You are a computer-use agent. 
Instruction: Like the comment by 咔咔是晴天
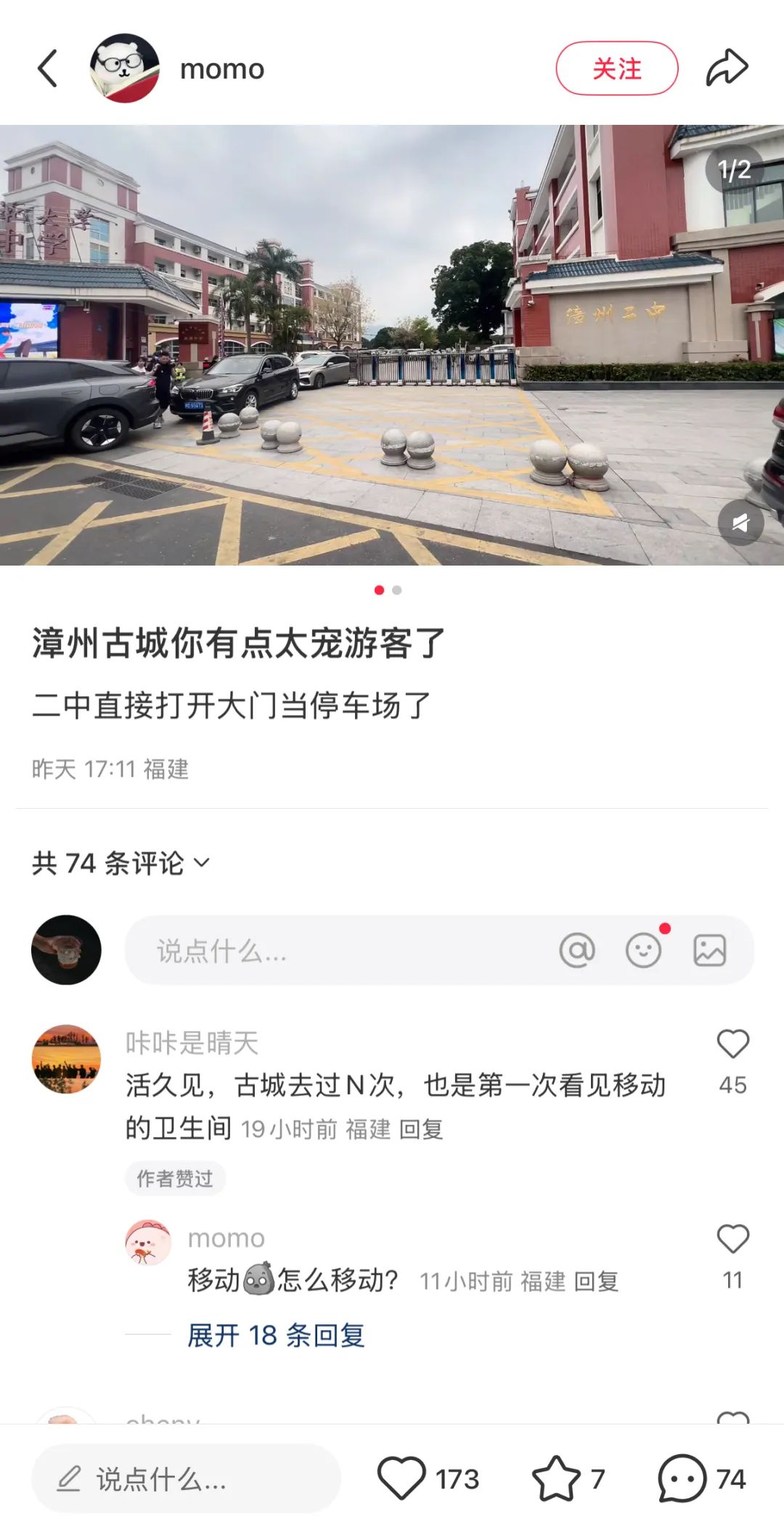click(x=732, y=1045)
